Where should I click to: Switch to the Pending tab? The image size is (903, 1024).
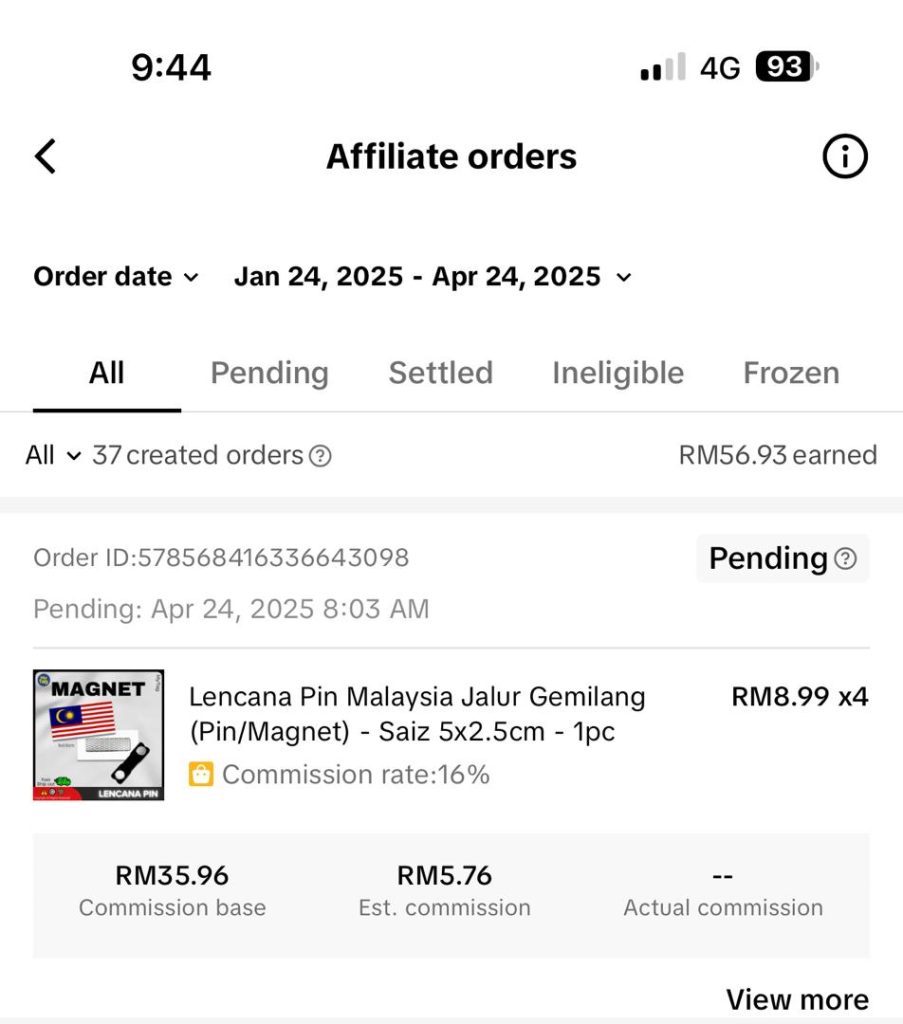(269, 373)
